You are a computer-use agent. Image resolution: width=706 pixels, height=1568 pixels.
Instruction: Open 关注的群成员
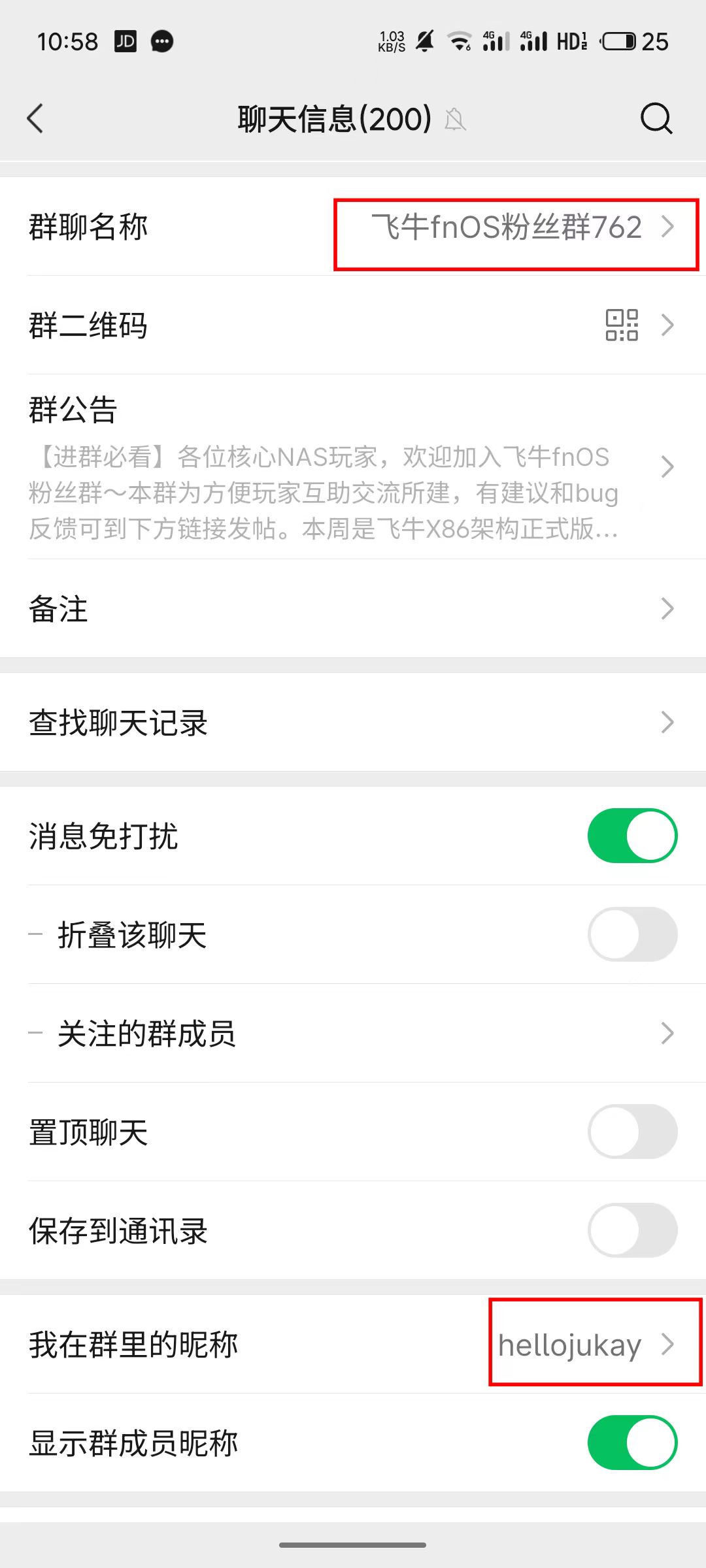tap(353, 1033)
